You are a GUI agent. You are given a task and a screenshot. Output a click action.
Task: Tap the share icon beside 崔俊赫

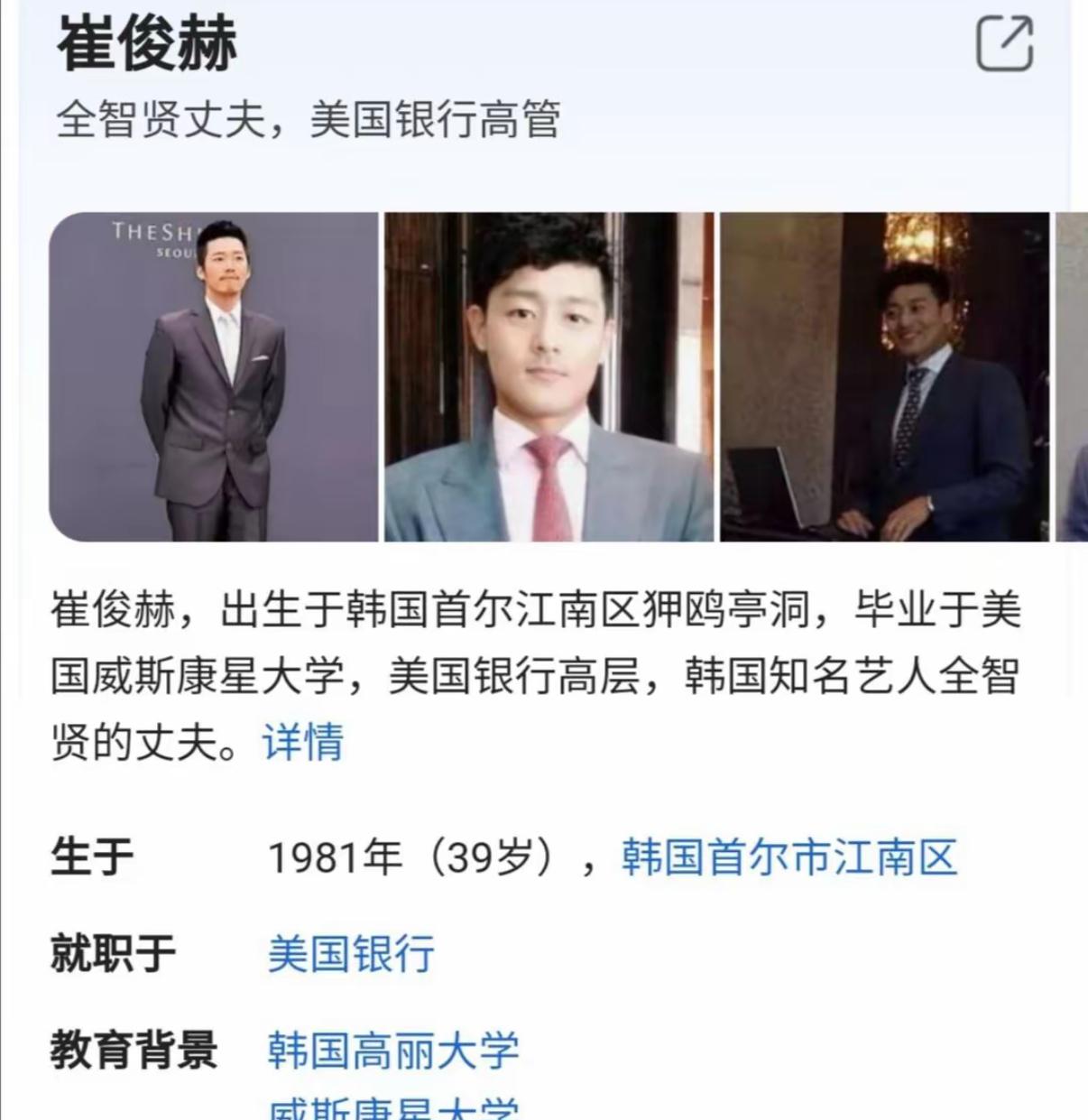[1004, 42]
